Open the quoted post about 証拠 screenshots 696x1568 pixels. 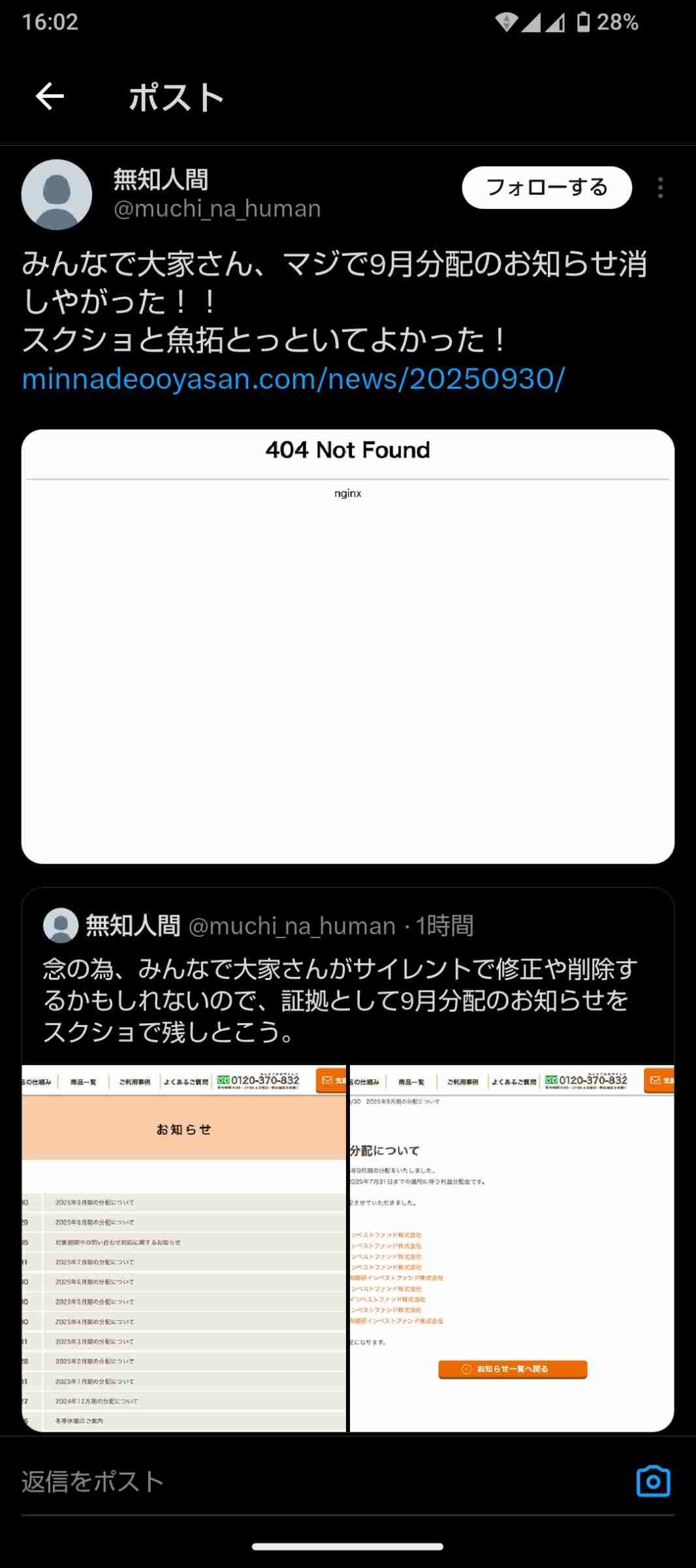click(340, 1000)
